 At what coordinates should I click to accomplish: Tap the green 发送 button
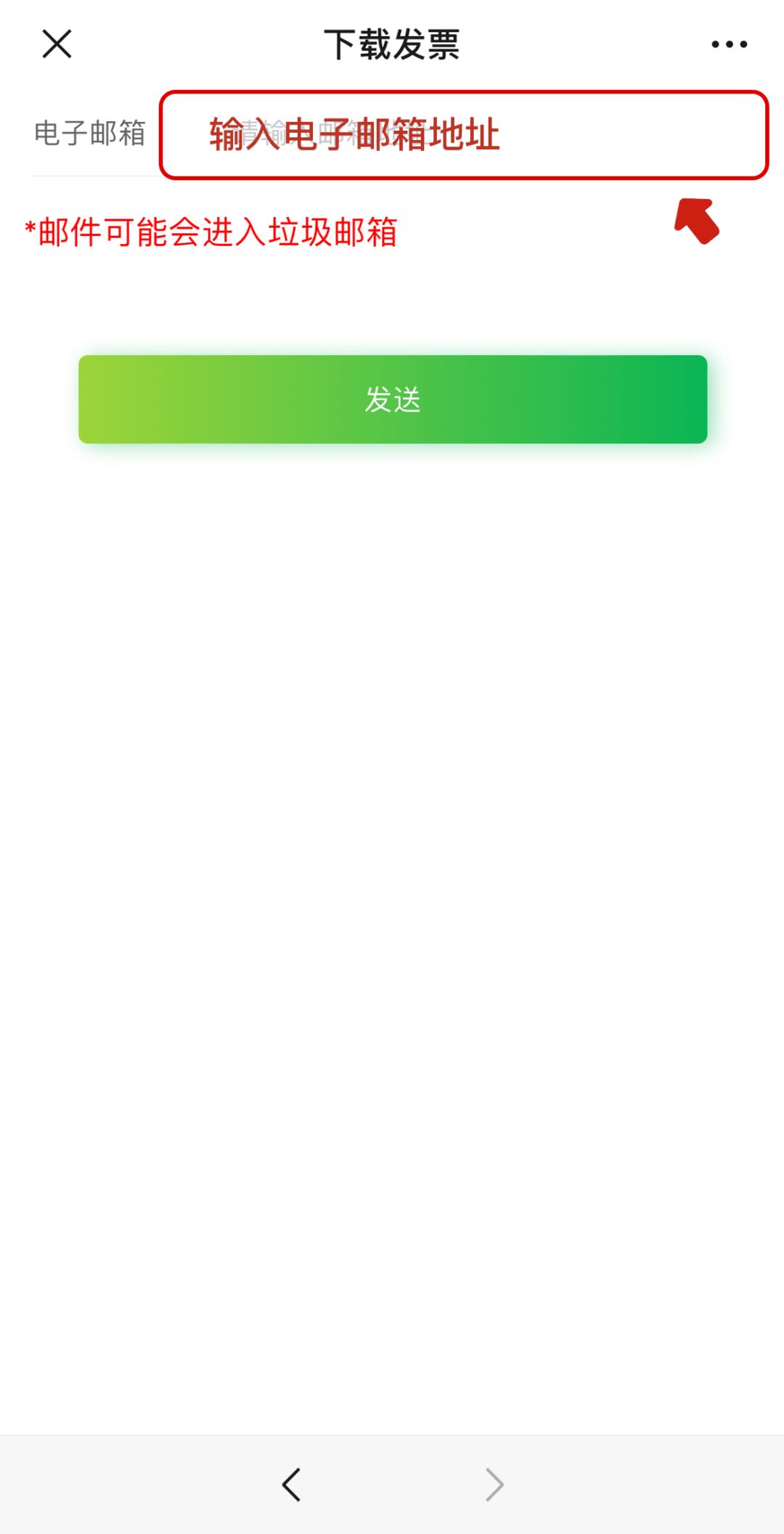(393, 399)
